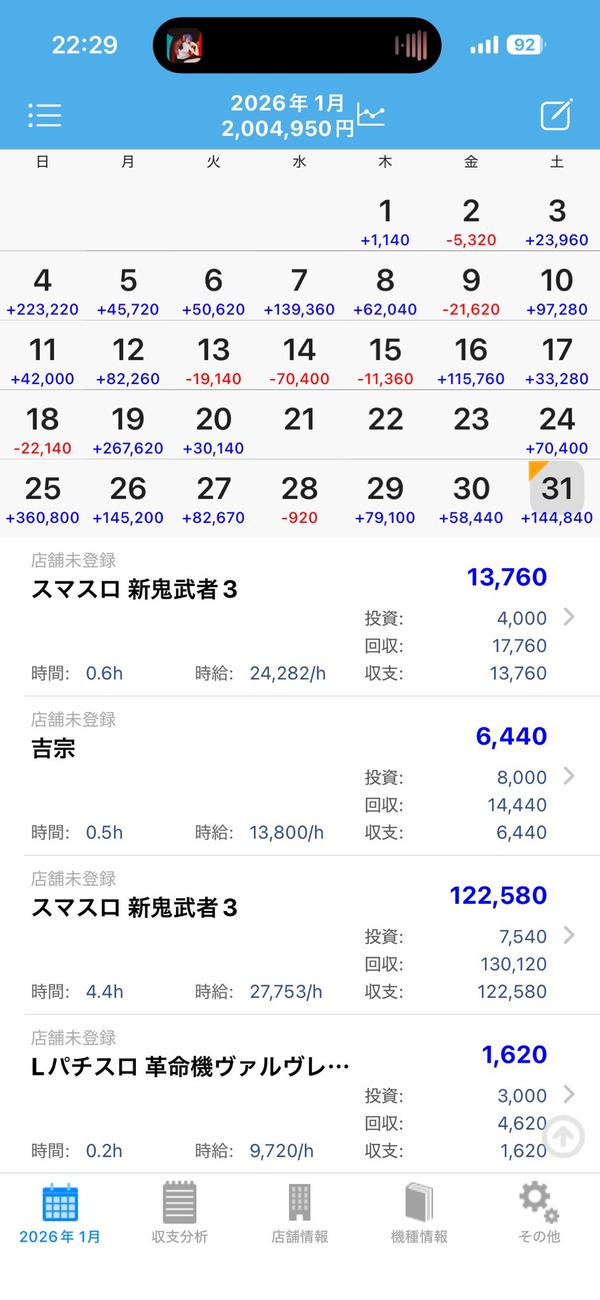Select January 14 on the calendar
The width and height of the screenshot is (600, 1300).
click(299, 357)
